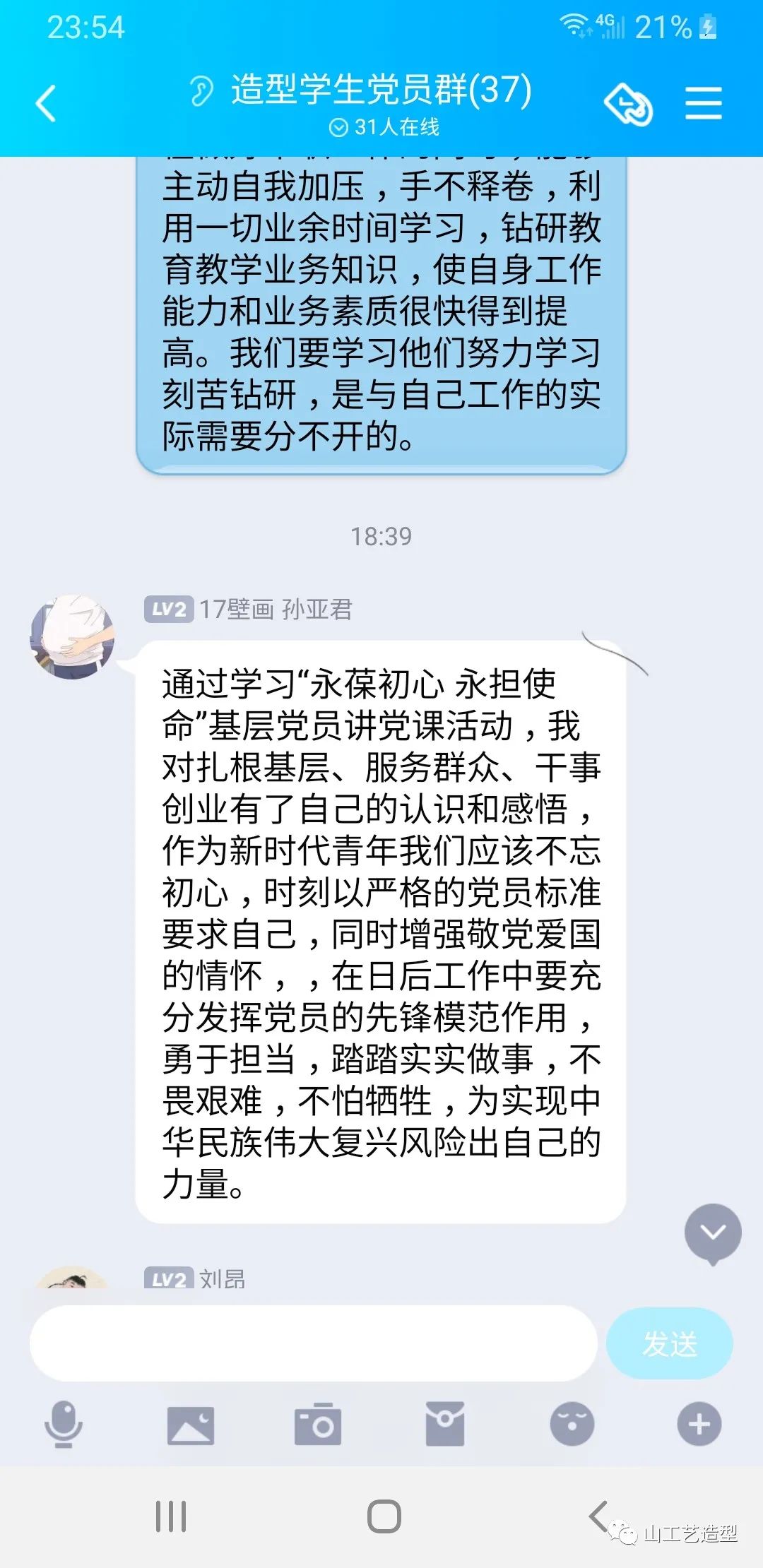The width and height of the screenshot is (763, 1568).
Task: Show more attachment options
Action: coord(699,1424)
